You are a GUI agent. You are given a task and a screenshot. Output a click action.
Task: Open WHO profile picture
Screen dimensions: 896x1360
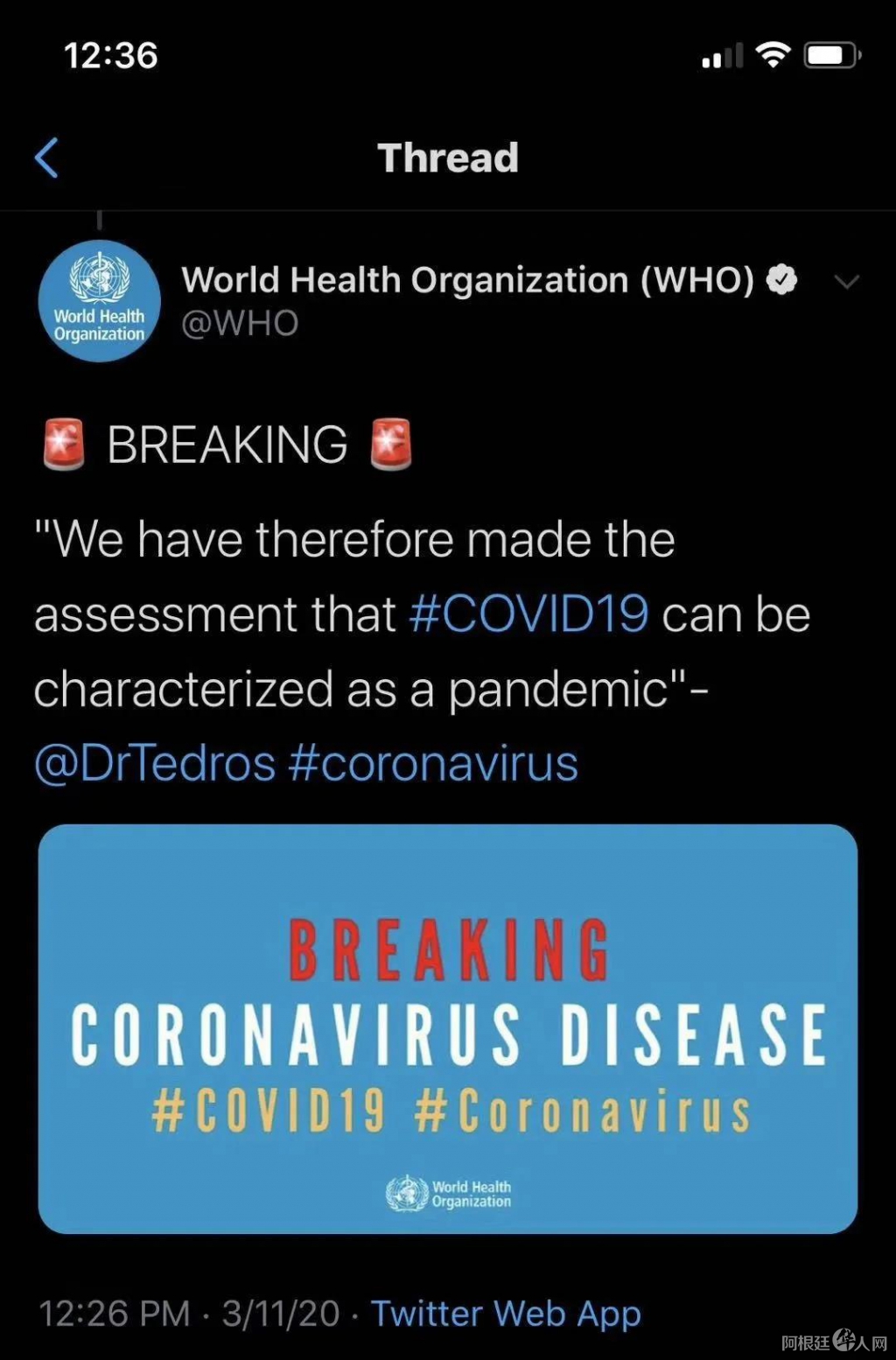100,301
